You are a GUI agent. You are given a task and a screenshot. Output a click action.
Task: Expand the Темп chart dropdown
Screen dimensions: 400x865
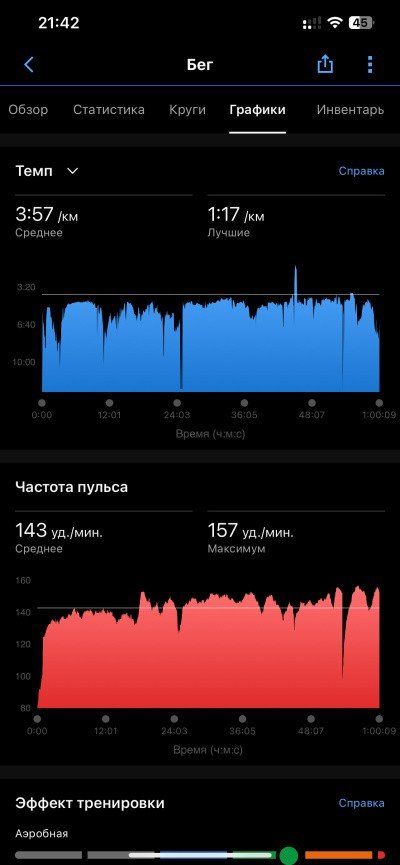[47, 171]
